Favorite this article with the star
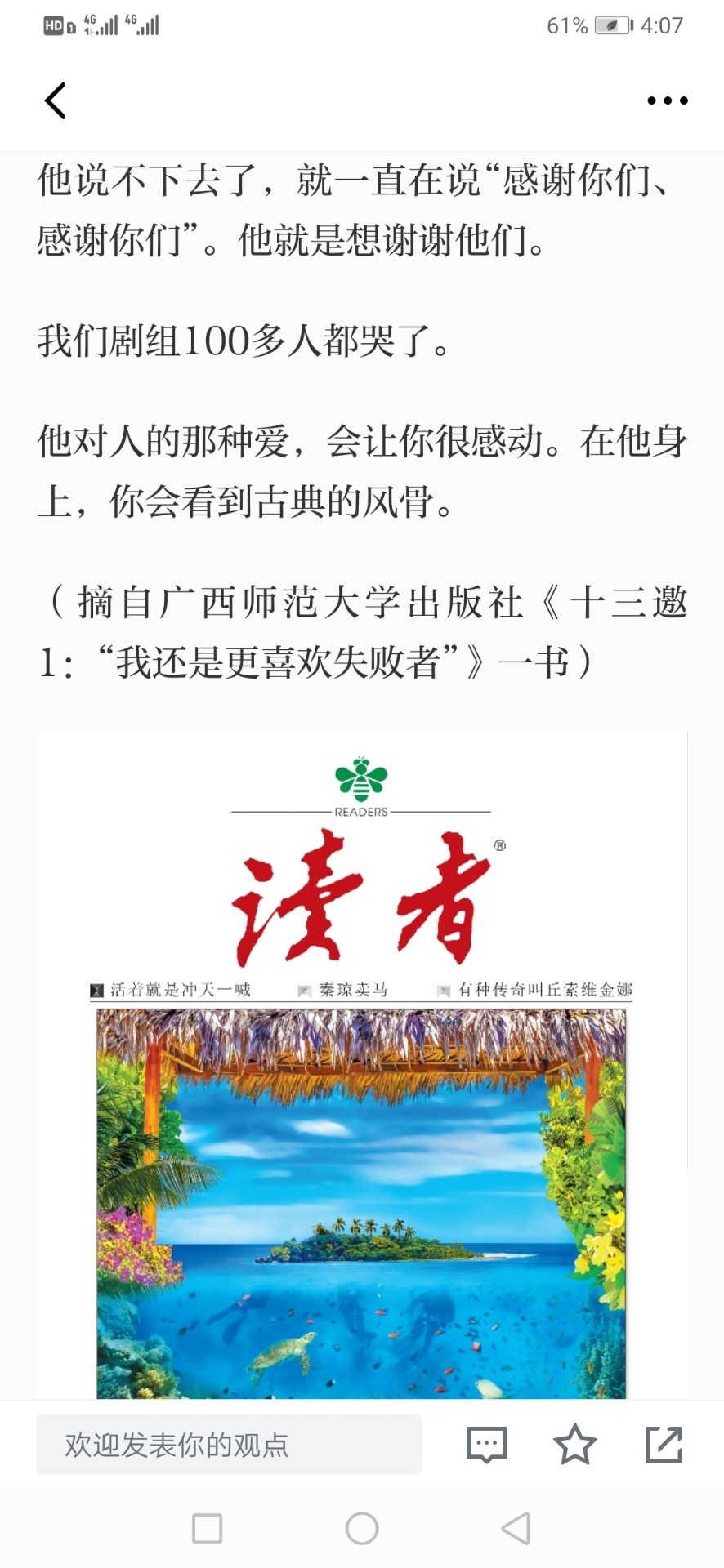Viewport: 724px width, 1568px height. (x=575, y=1444)
